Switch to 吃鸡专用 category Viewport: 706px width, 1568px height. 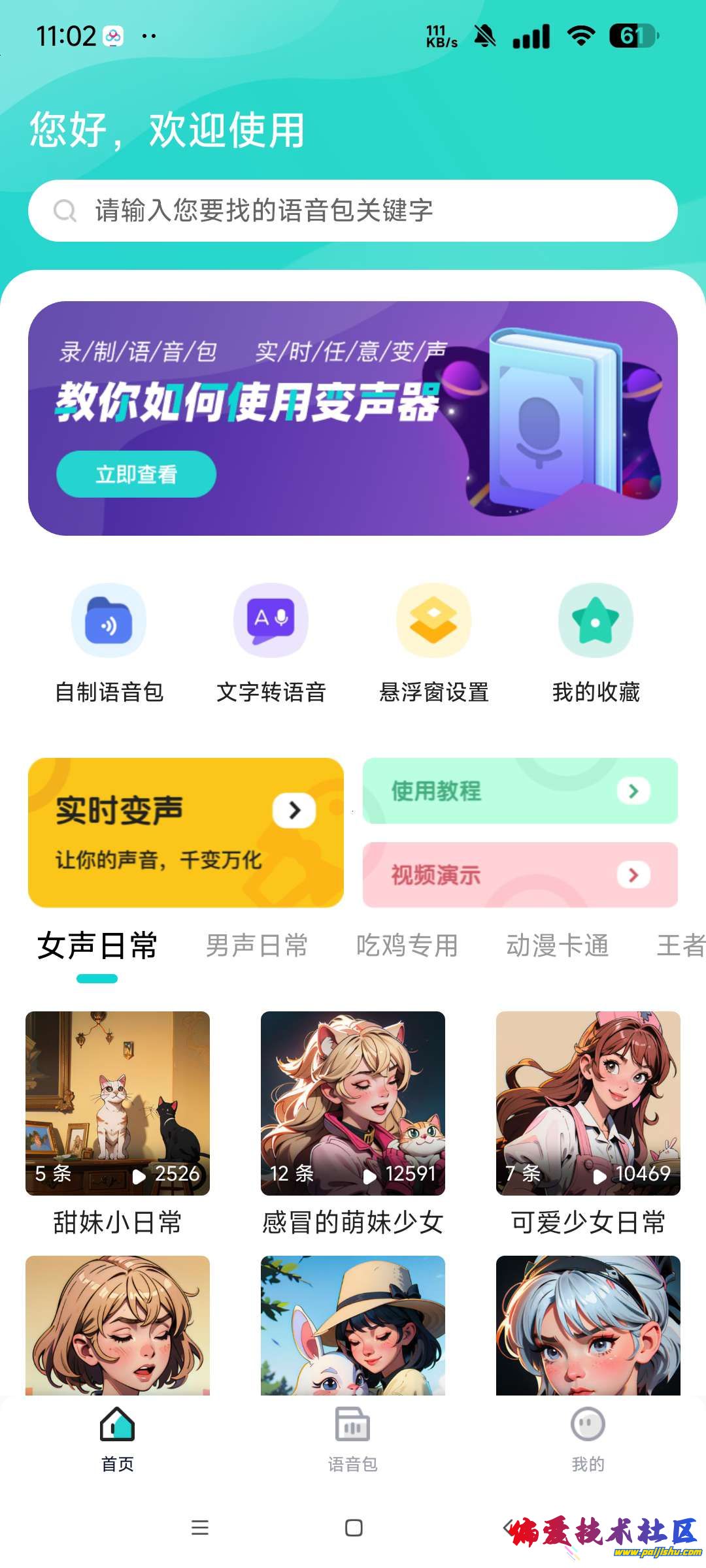(407, 946)
